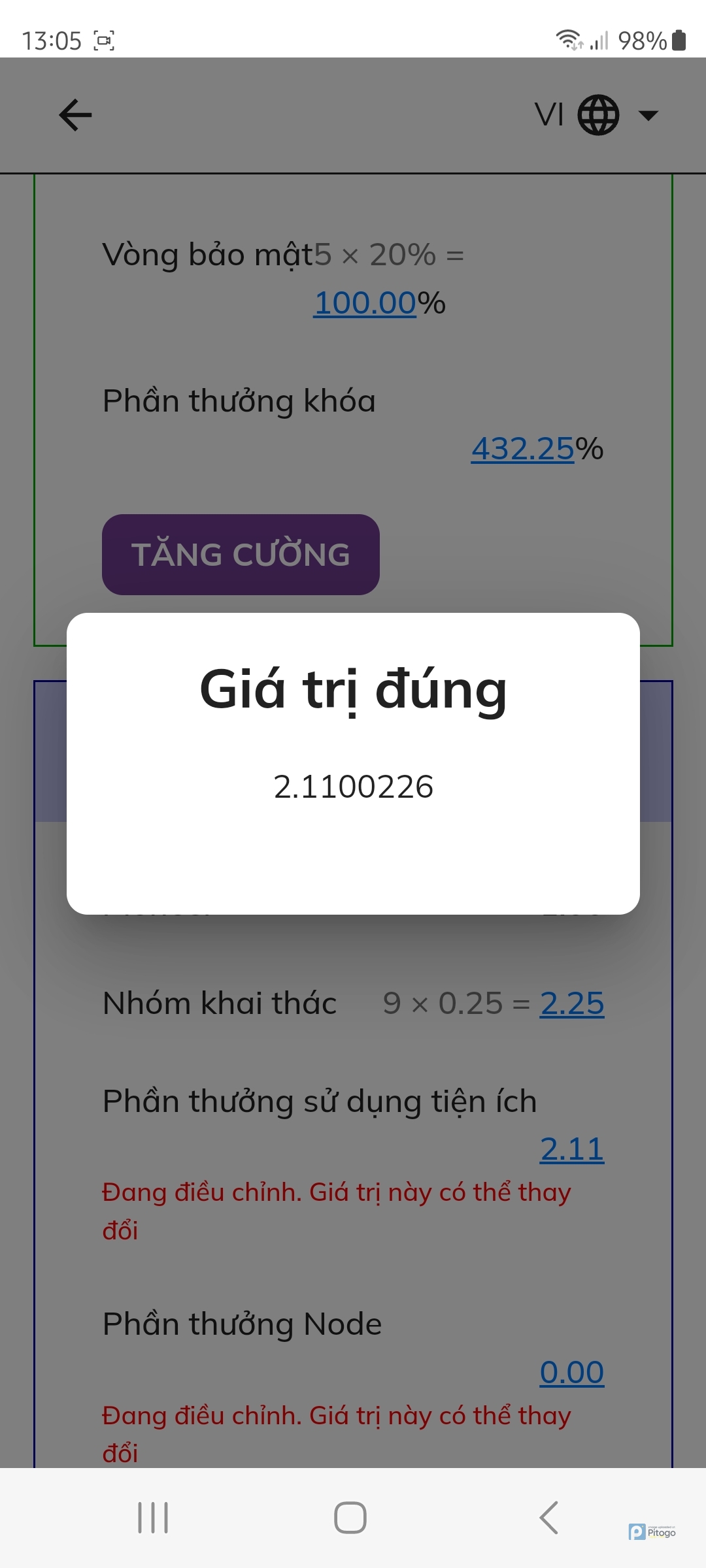The height and width of the screenshot is (1568, 706).
Task: Tap the TĂNG CƯỜNG button
Action: [x=241, y=555]
